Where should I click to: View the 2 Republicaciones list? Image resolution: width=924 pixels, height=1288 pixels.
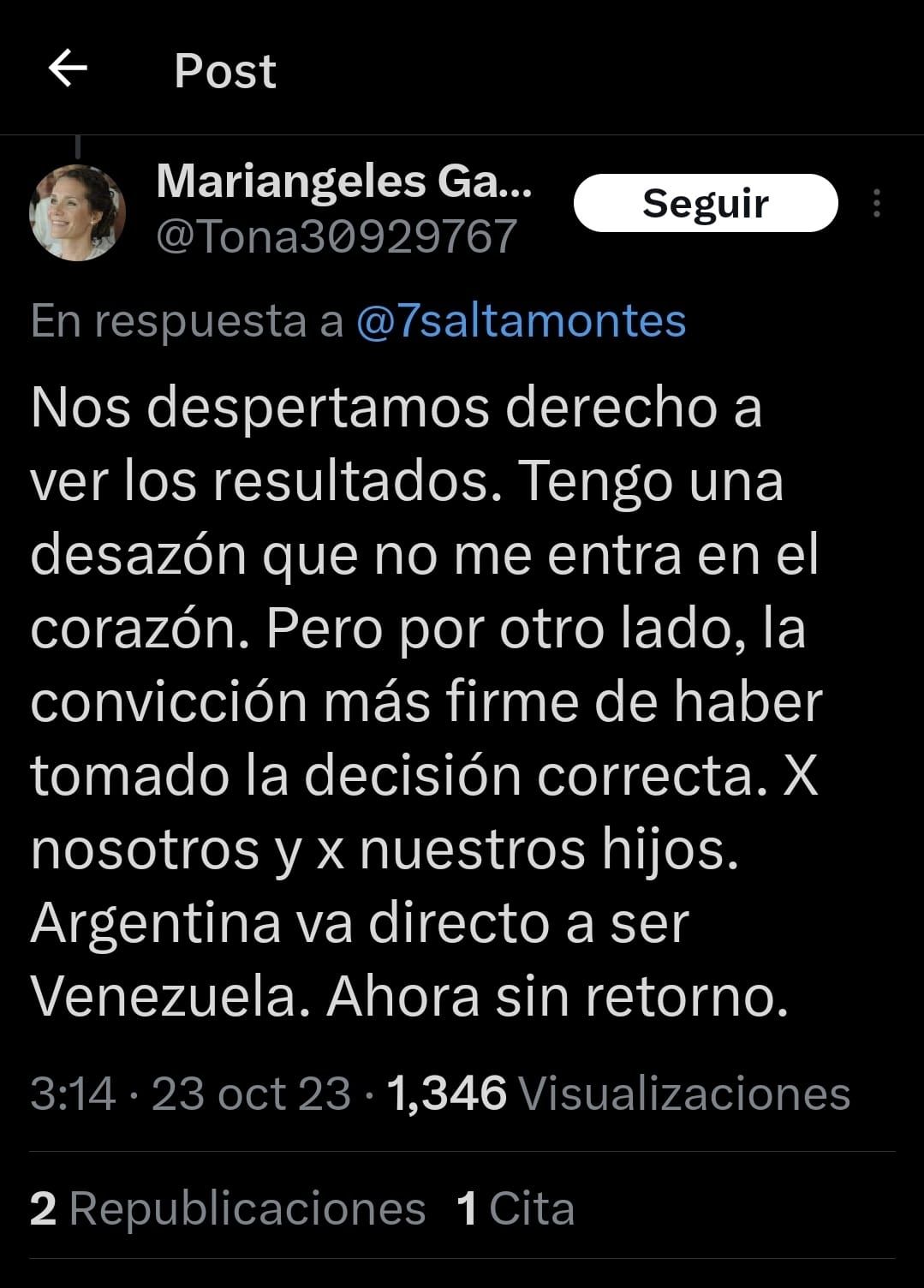click(x=228, y=1208)
